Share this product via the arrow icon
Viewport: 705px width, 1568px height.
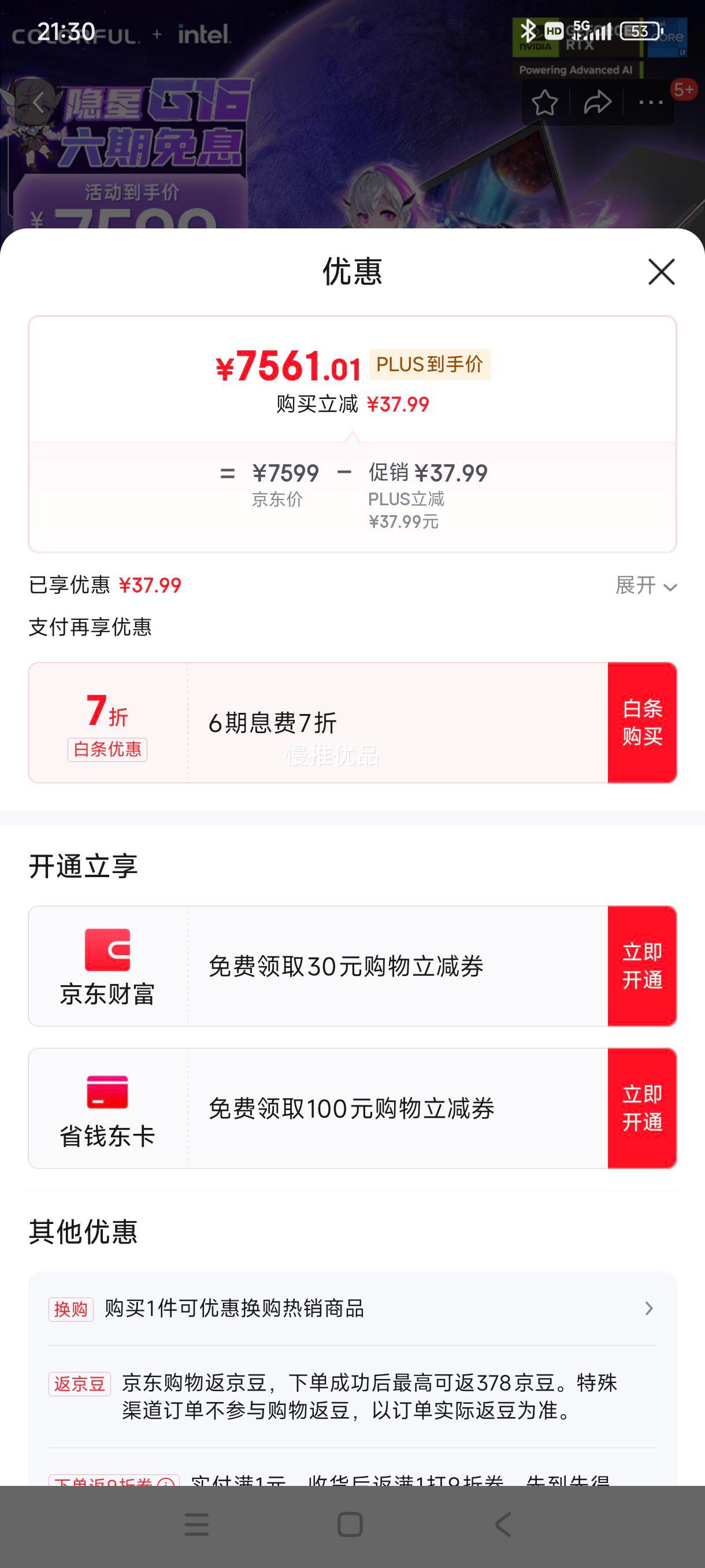click(x=598, y=103)
